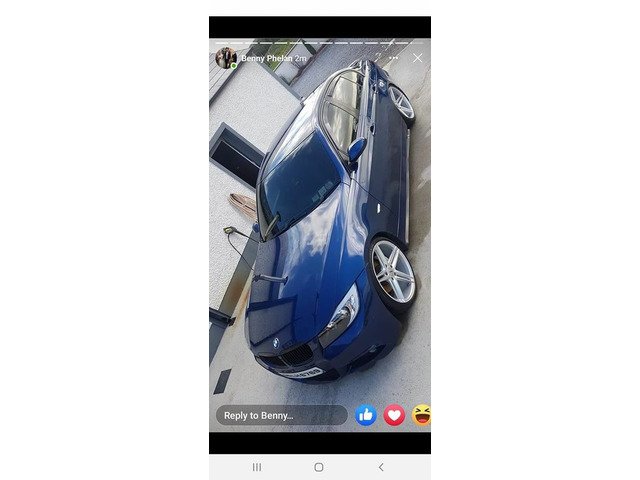Go back using the navigation bar

[x=381, y=467]
